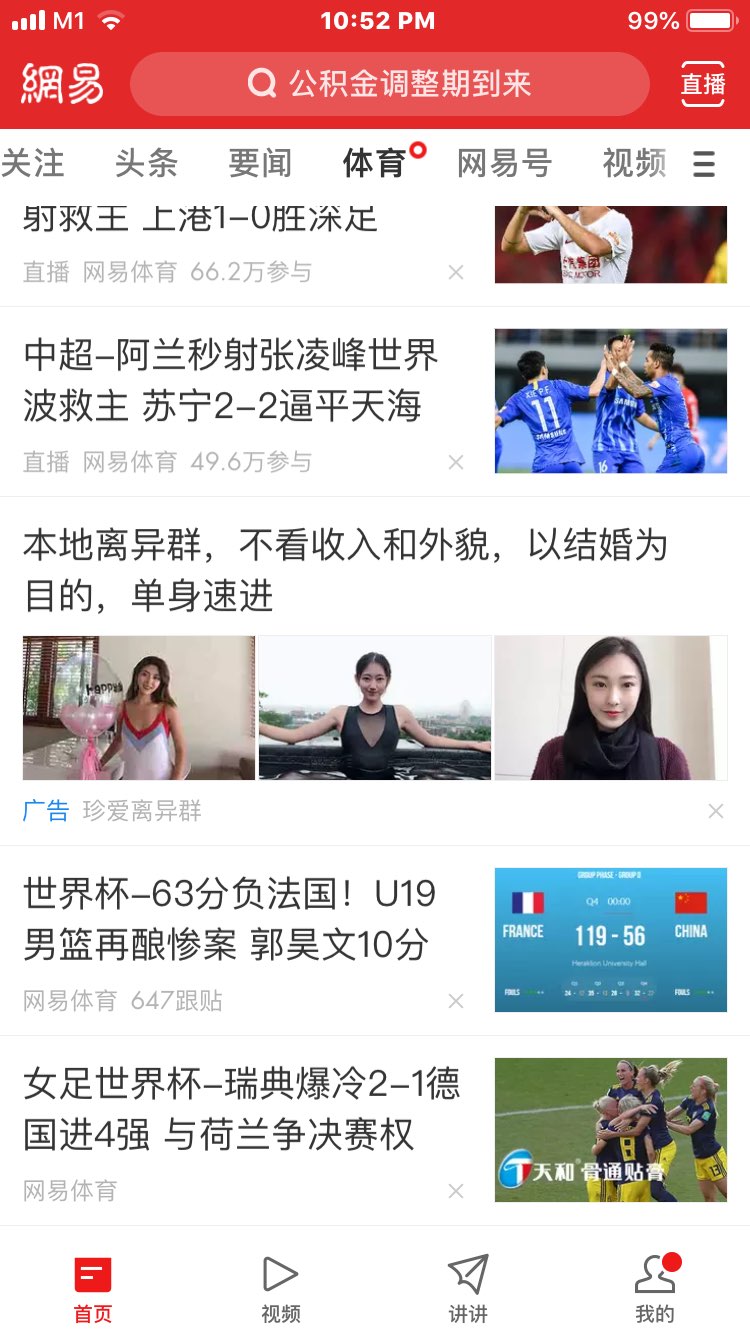Image resolution: width=750 pixels, height=1334 pixels.
Task: Select the 要闻 tab
Action: point(260,163)
